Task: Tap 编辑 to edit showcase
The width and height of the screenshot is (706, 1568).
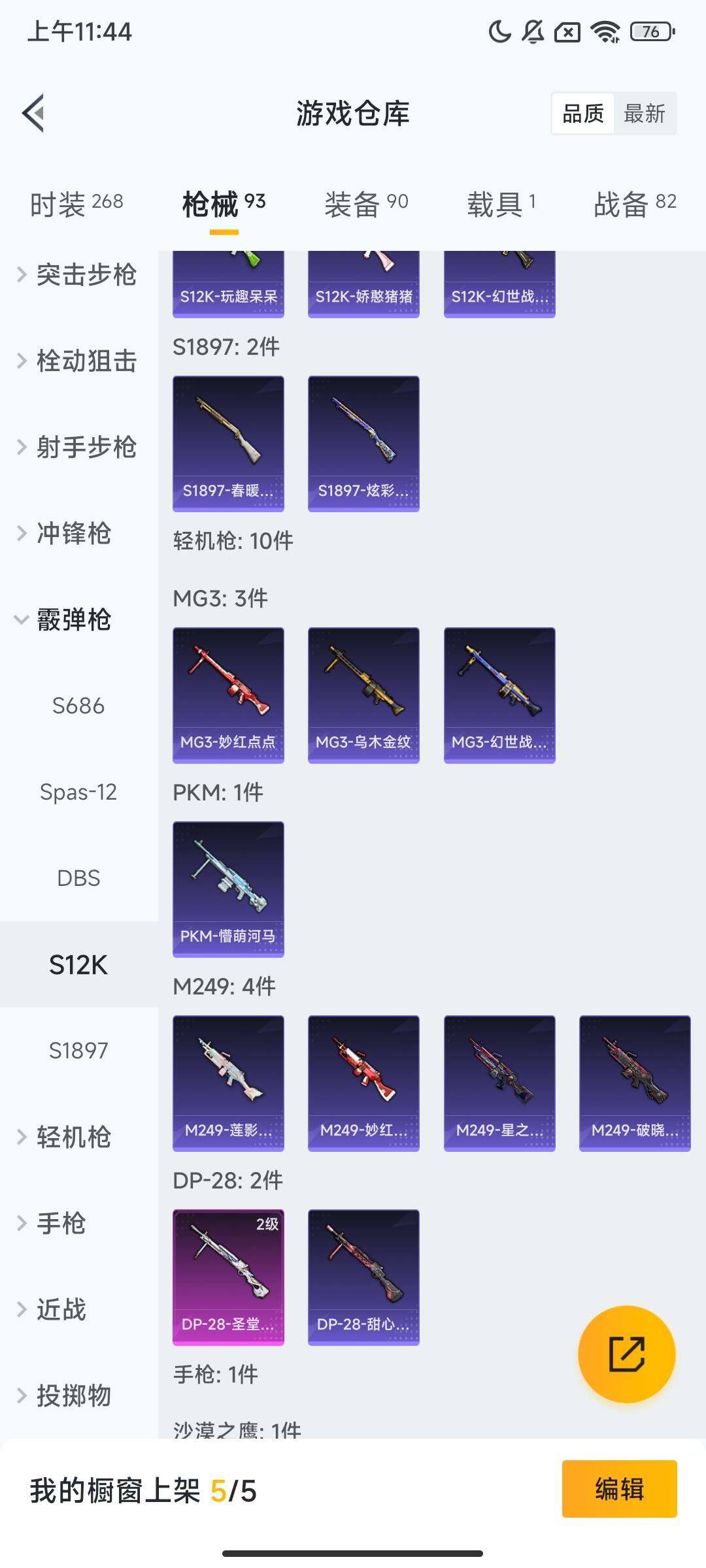Action: [x=619, y=1489]
